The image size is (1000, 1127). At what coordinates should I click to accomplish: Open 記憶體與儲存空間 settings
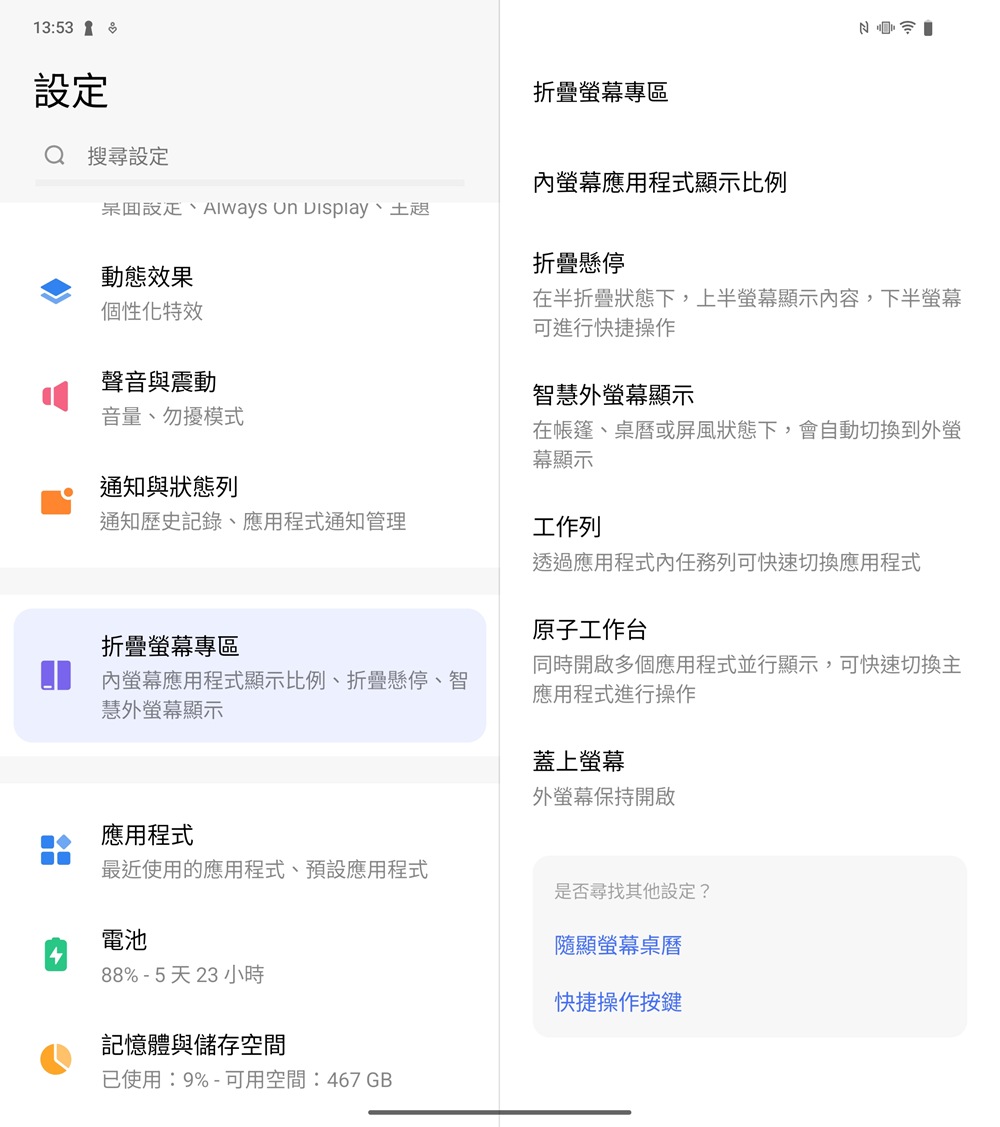250,1061
